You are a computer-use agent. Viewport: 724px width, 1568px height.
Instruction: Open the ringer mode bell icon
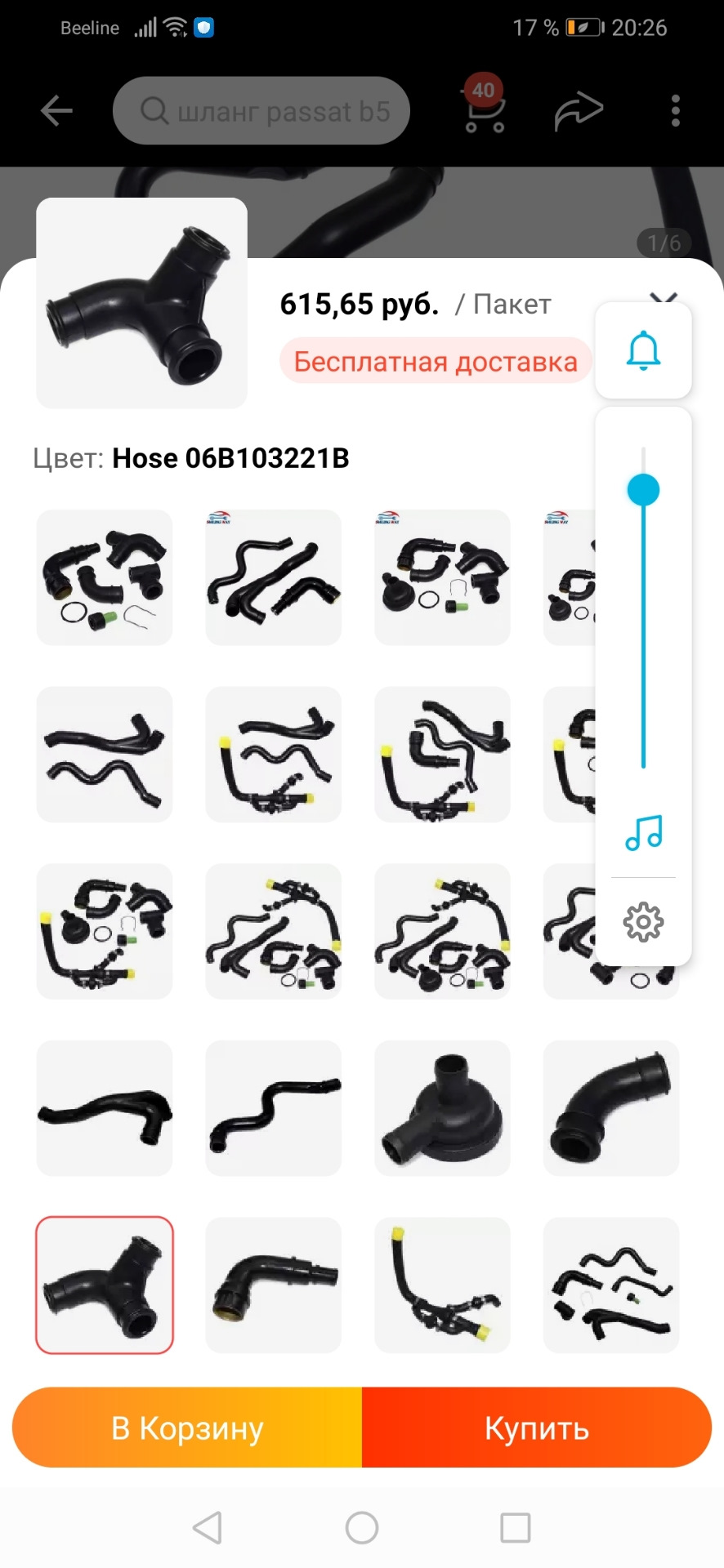coord(643,351)
